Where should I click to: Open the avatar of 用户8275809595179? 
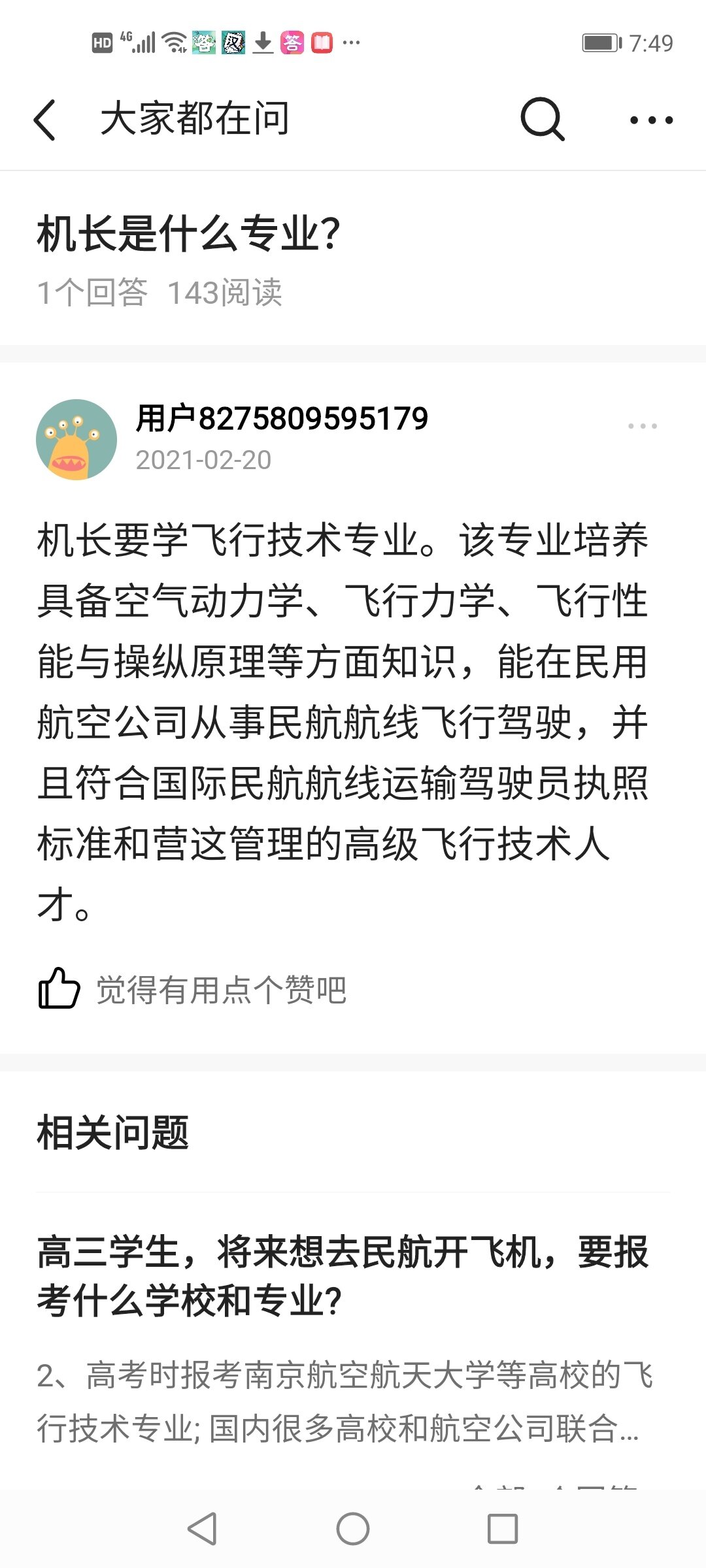(76, 440)
